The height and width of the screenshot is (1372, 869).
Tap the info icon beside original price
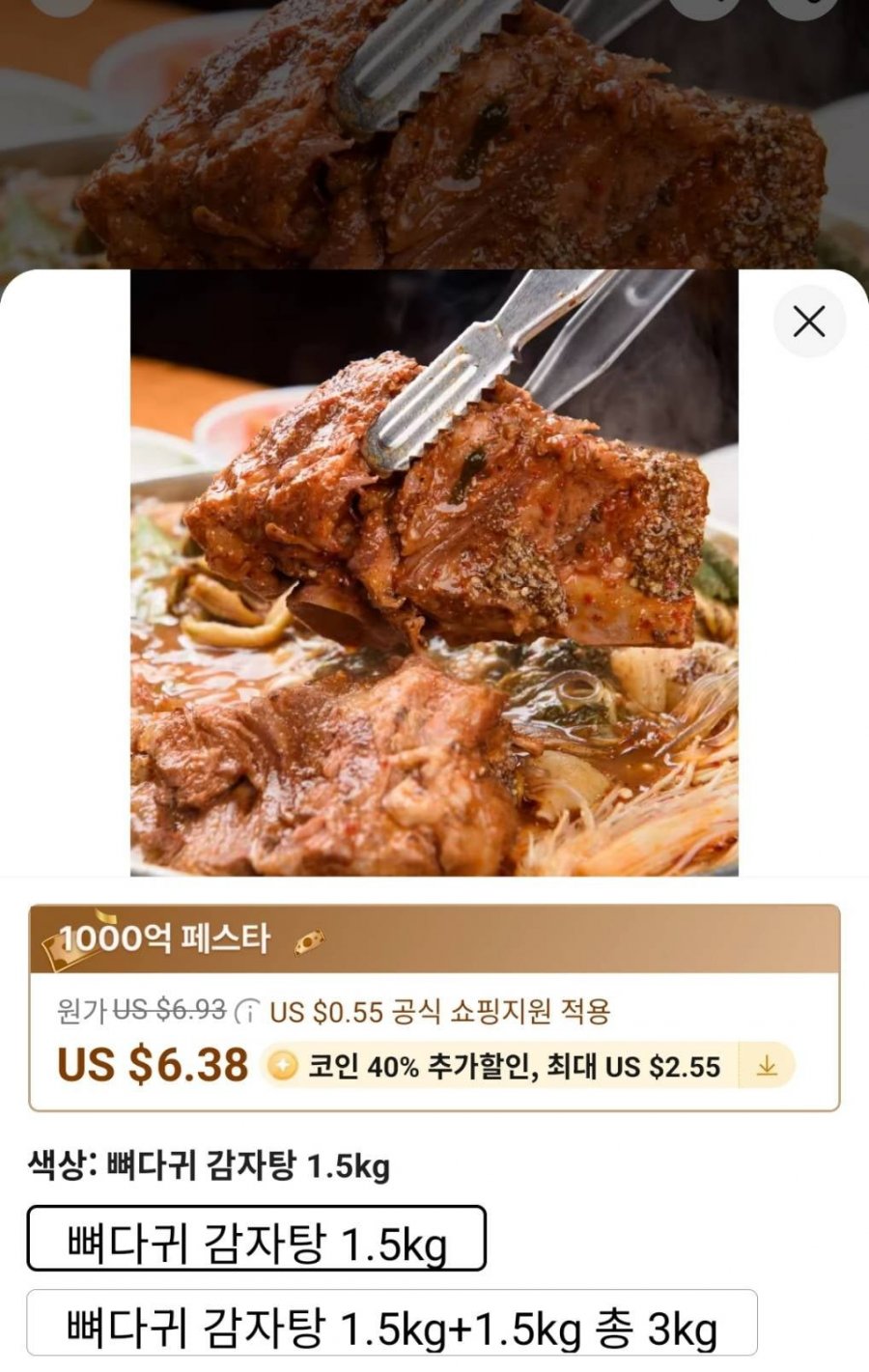pyautogui.click(x=247, y=1013)
